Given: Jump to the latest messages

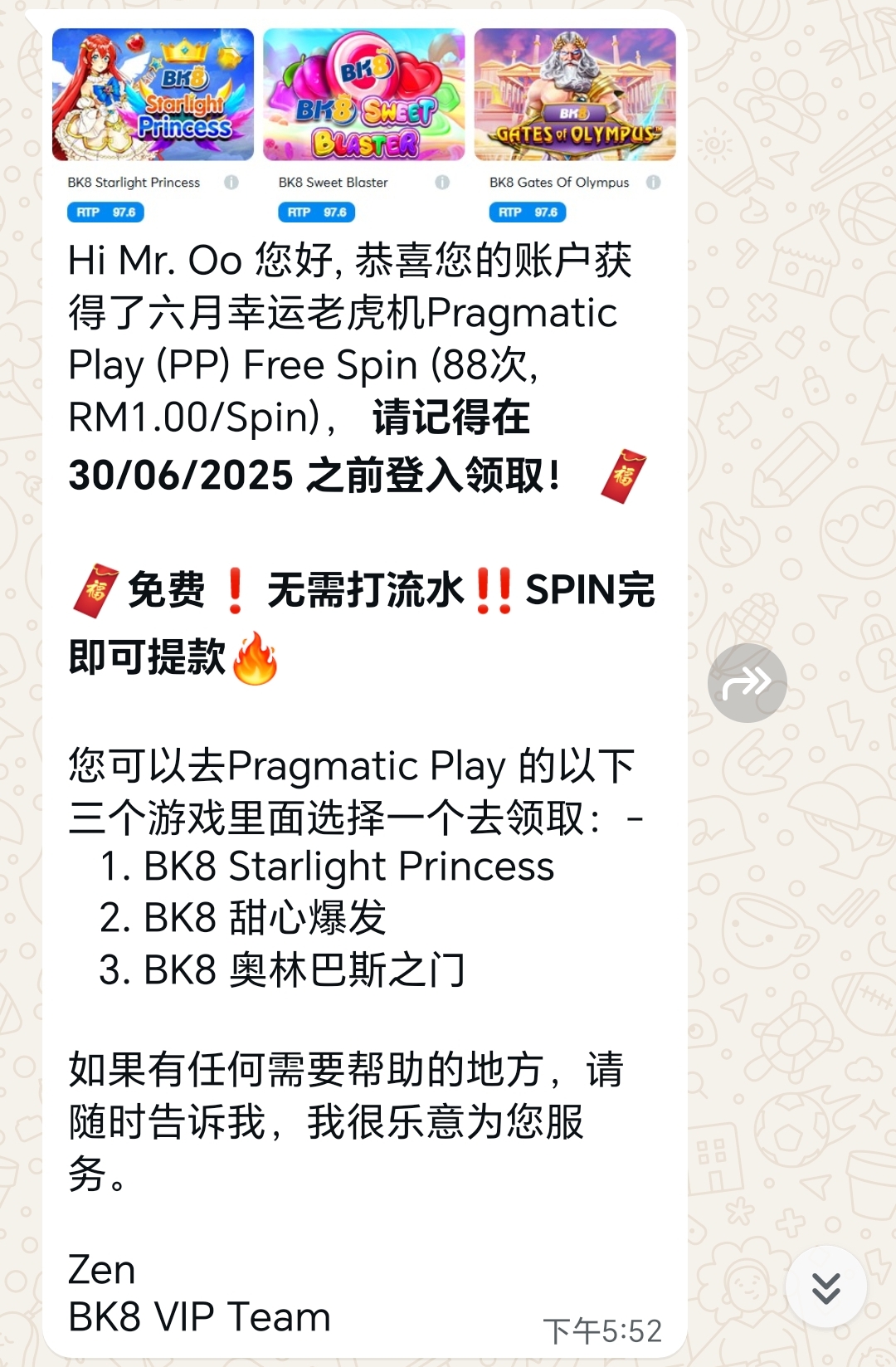Looking at the screenshot, I should [825, 1286].
